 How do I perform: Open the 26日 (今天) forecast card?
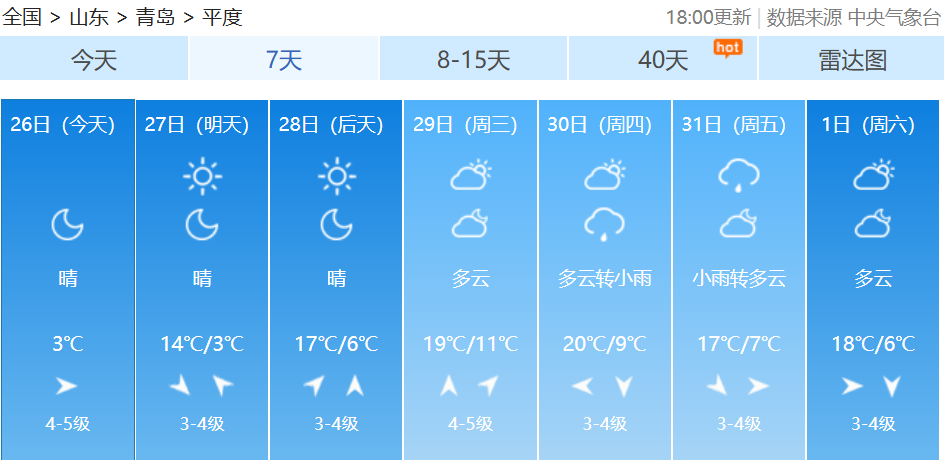[x=67, y=279]
